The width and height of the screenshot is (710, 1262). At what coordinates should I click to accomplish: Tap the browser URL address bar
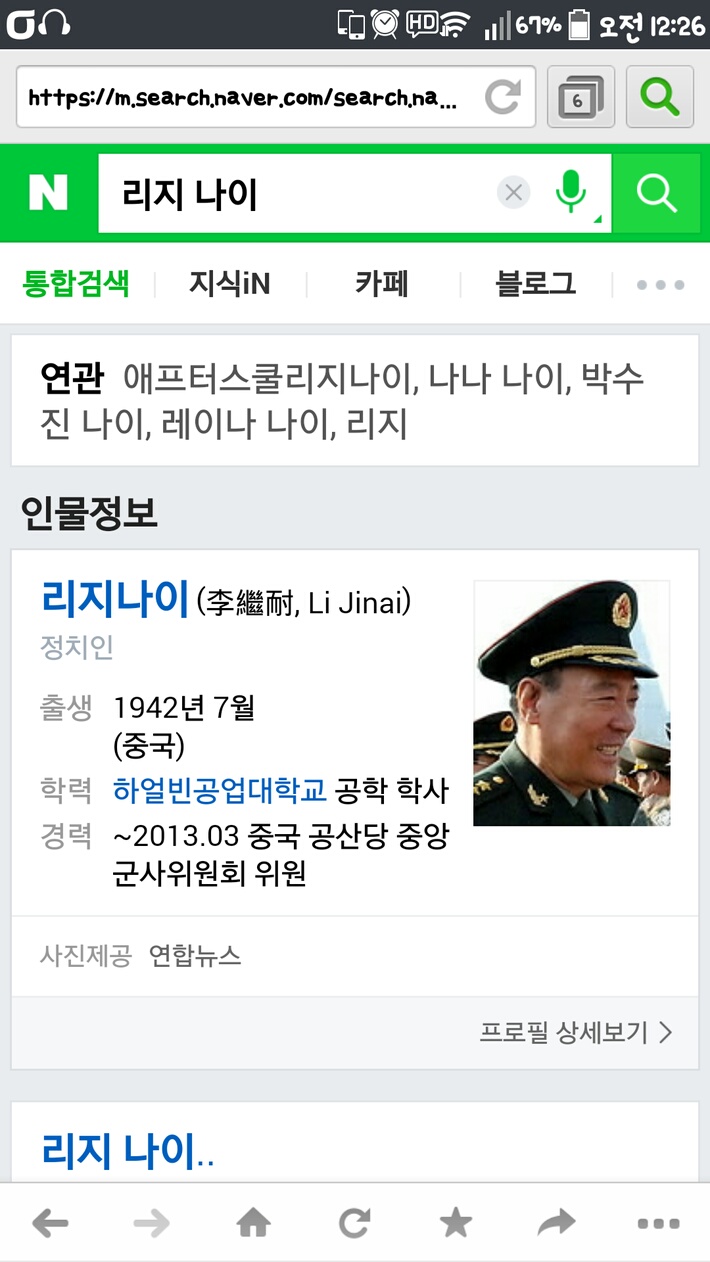[x=245, y=98]
